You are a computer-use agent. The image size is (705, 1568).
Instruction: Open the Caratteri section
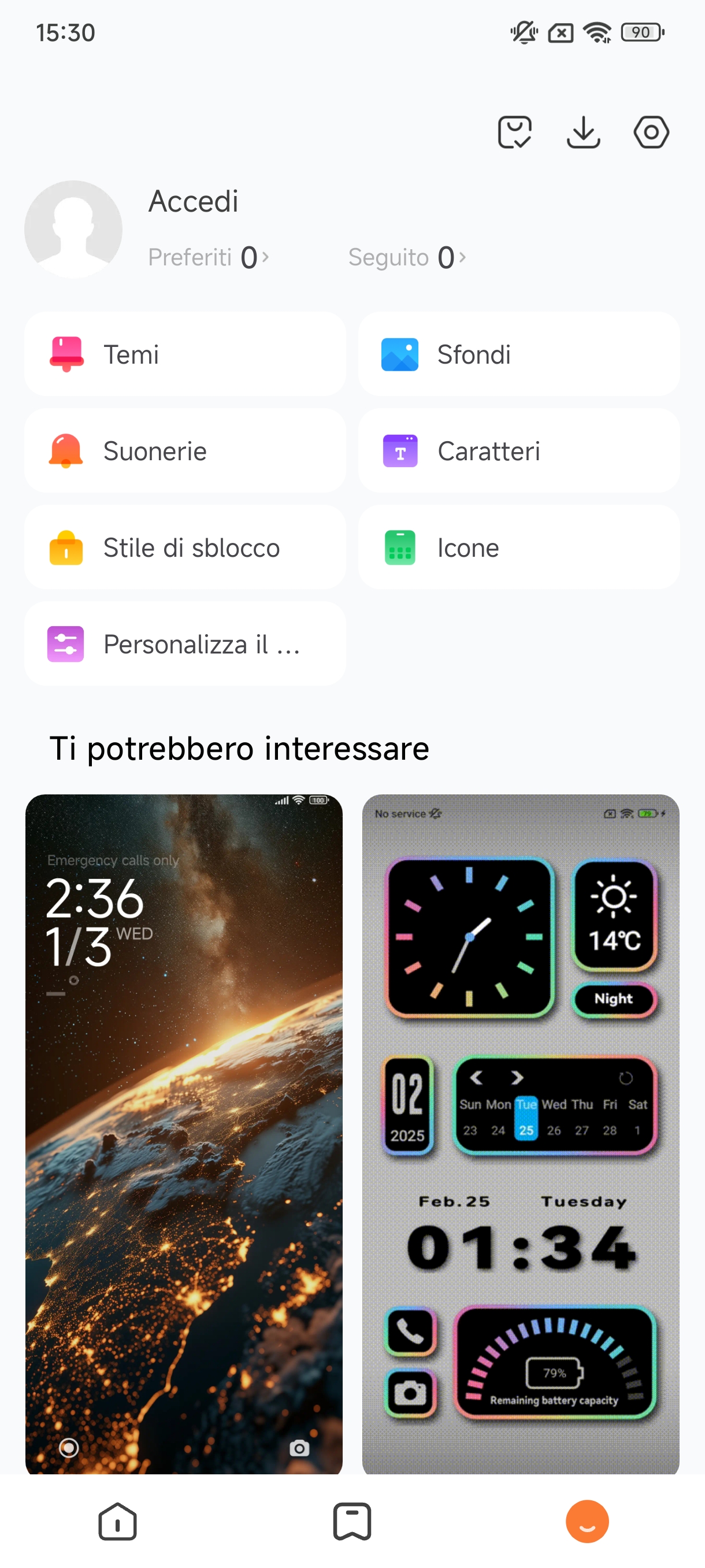tap(519, 451)
